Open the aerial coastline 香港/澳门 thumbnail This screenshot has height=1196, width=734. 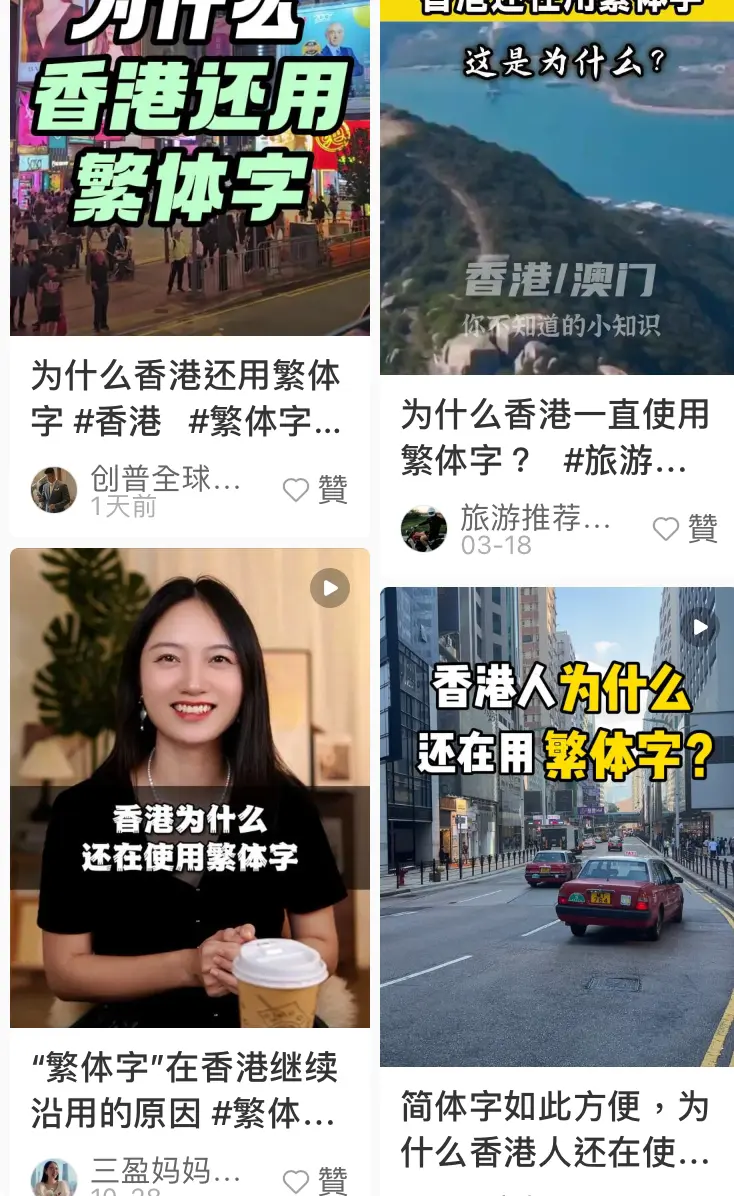click(x=556, y=190)
